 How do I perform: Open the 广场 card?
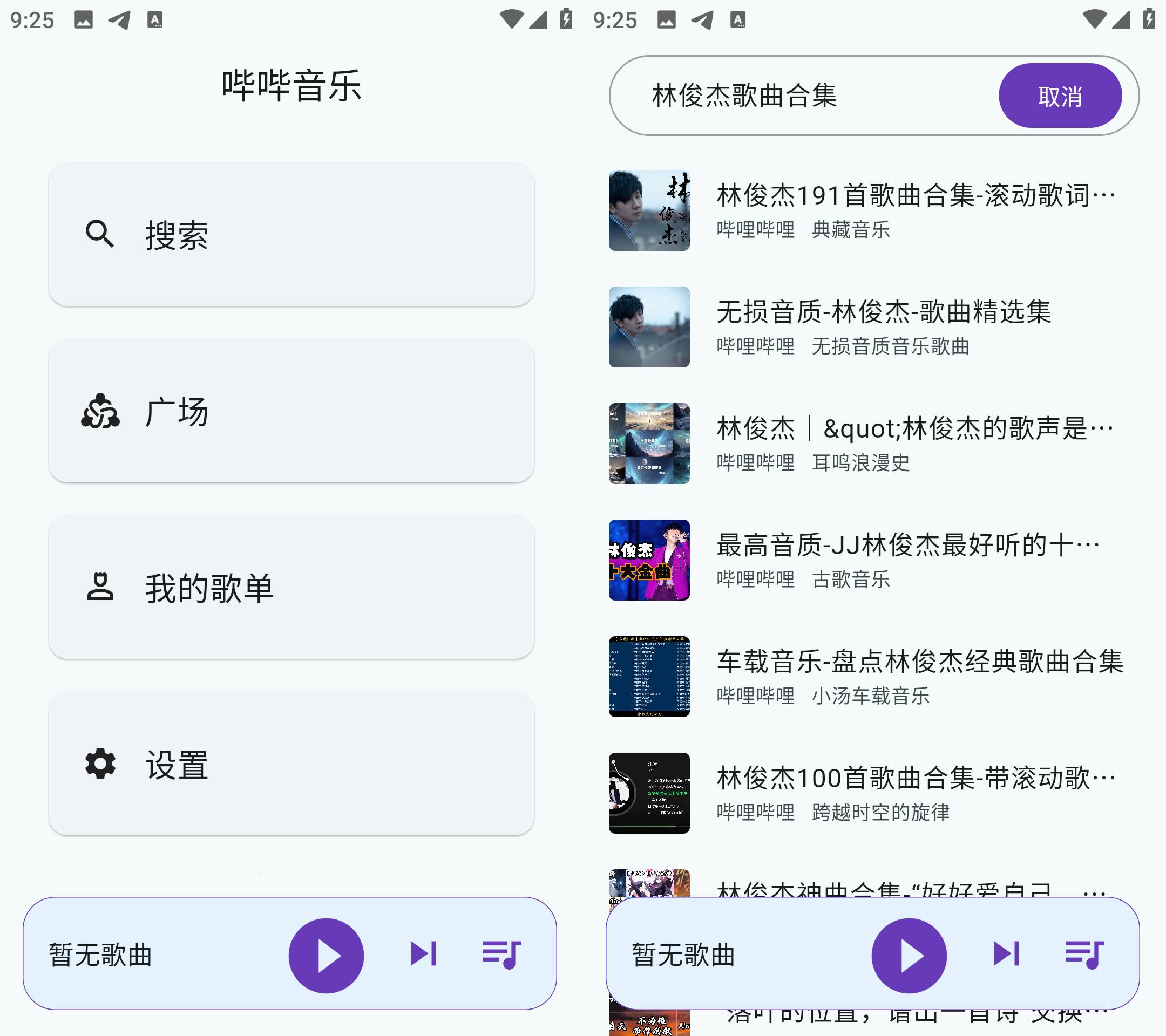pyautogui.click(x=291, y=411)
